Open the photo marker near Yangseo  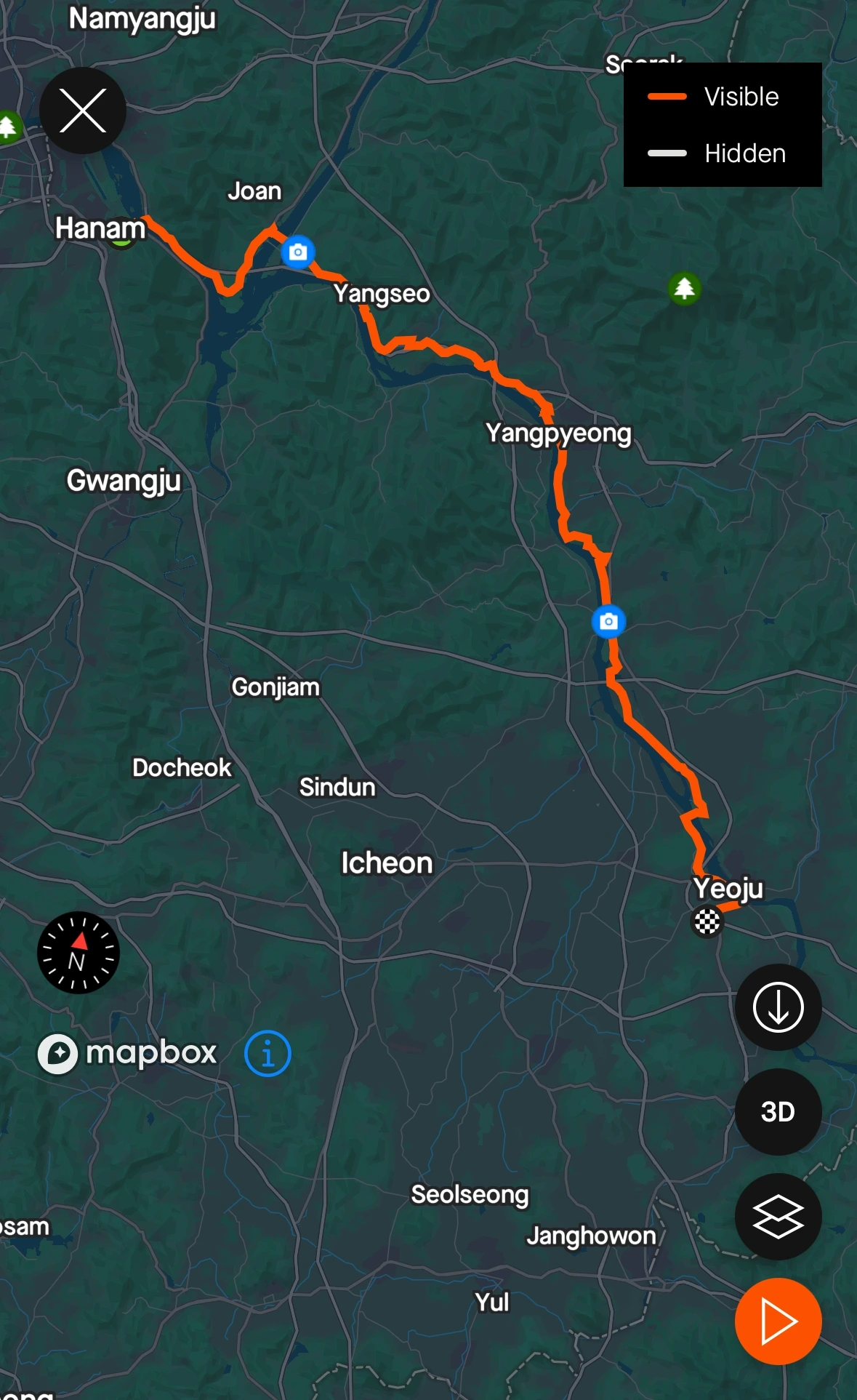pyautogui.click(x=298, y=252)
